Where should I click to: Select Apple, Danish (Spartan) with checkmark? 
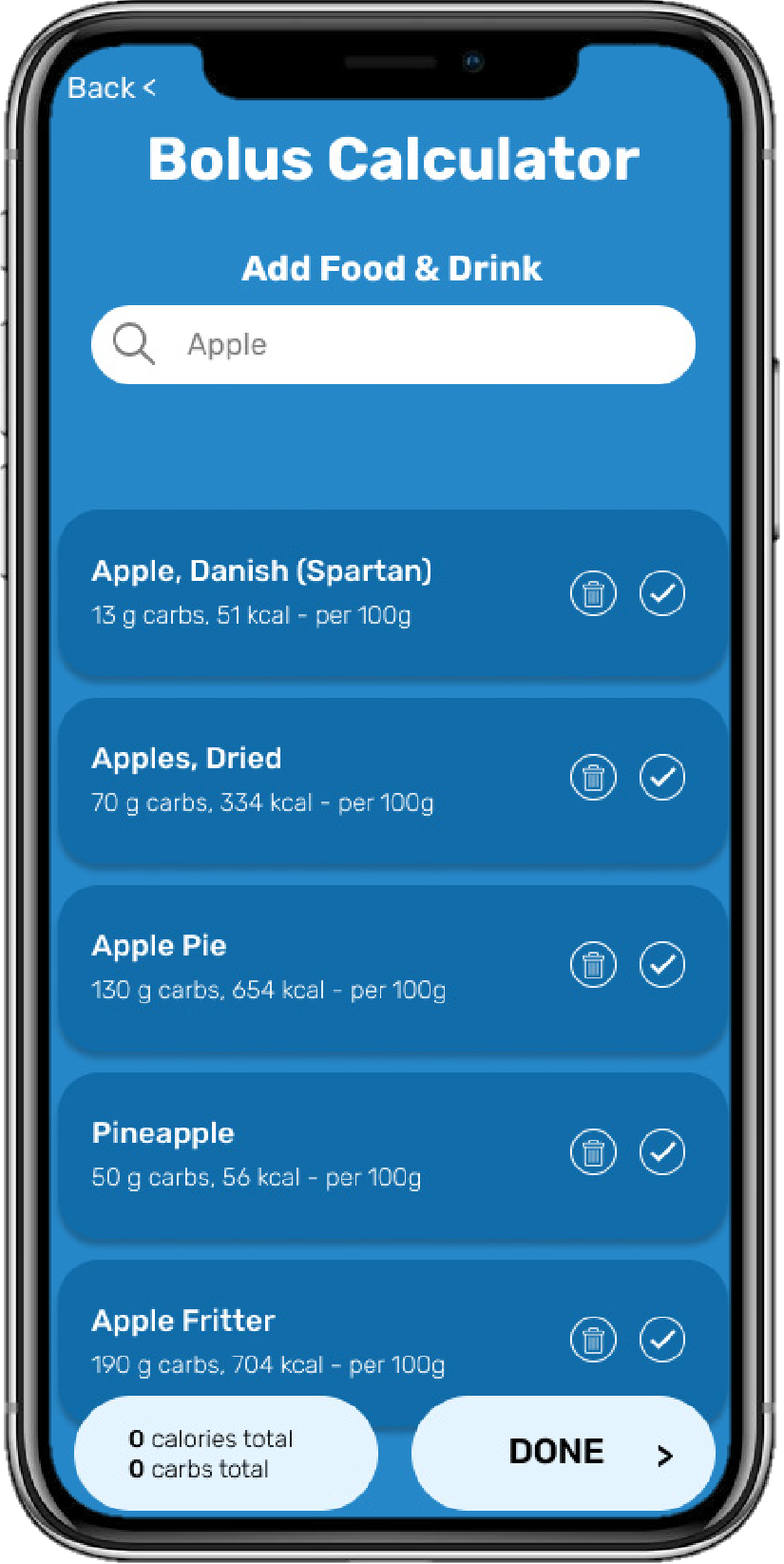[x=662, y=593]
